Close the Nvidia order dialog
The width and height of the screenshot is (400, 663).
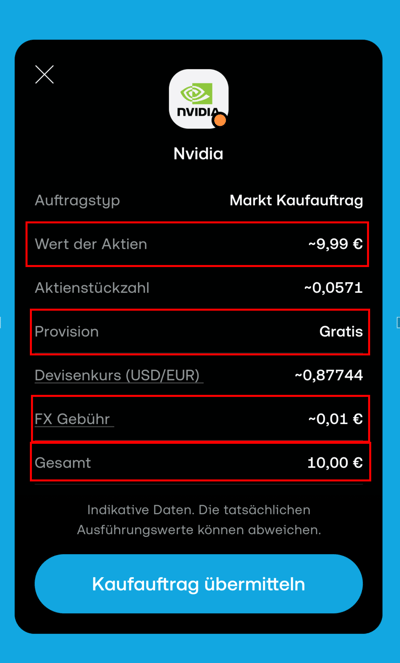[44, 75]
